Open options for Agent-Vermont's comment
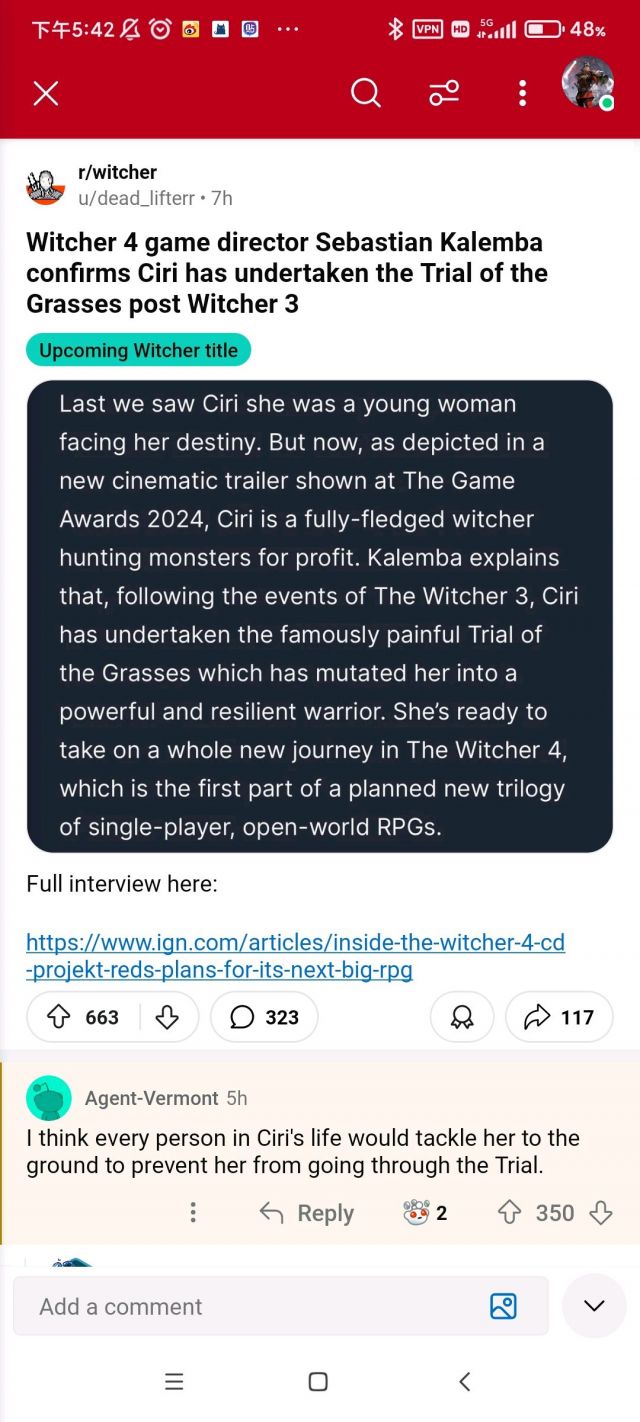Screen dimensions: 640x1422 pyautogui.click(x=193, y=1213)
